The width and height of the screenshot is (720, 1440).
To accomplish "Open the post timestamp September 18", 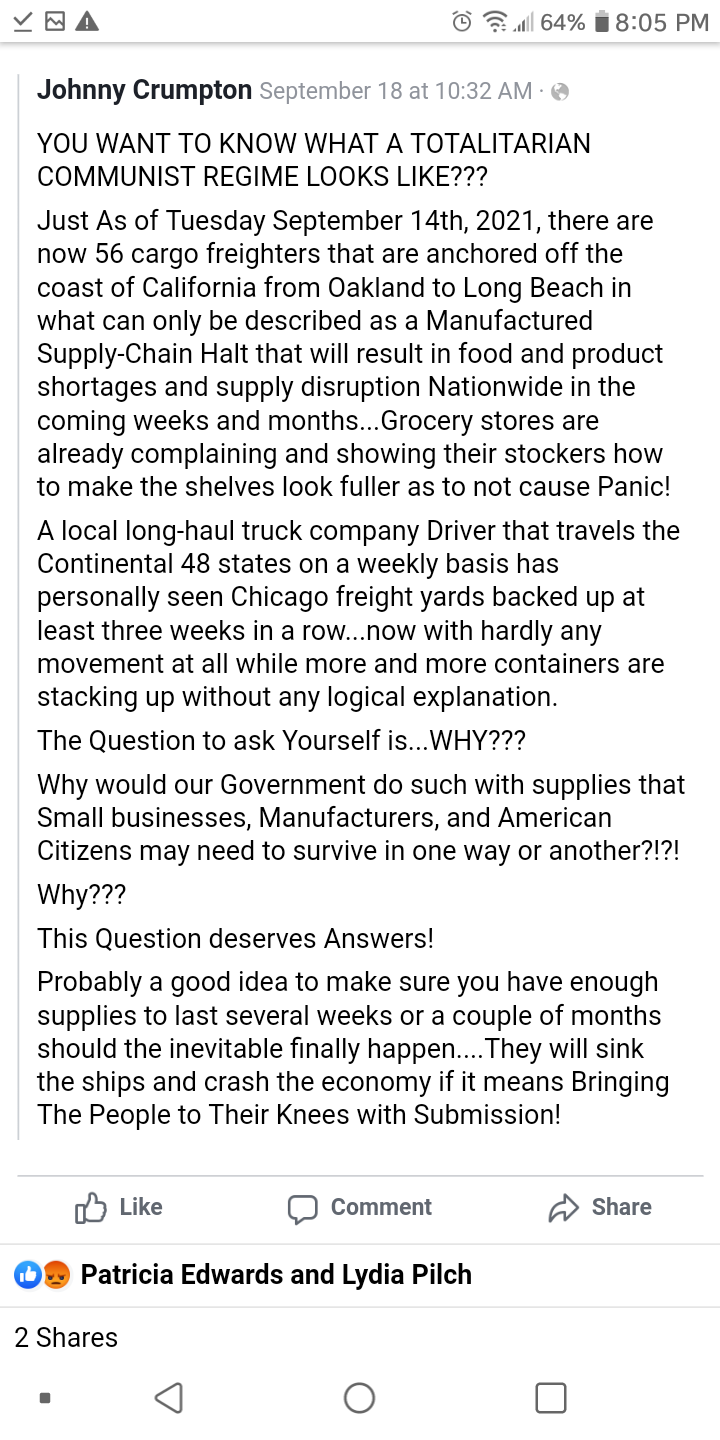I will 395,92.
